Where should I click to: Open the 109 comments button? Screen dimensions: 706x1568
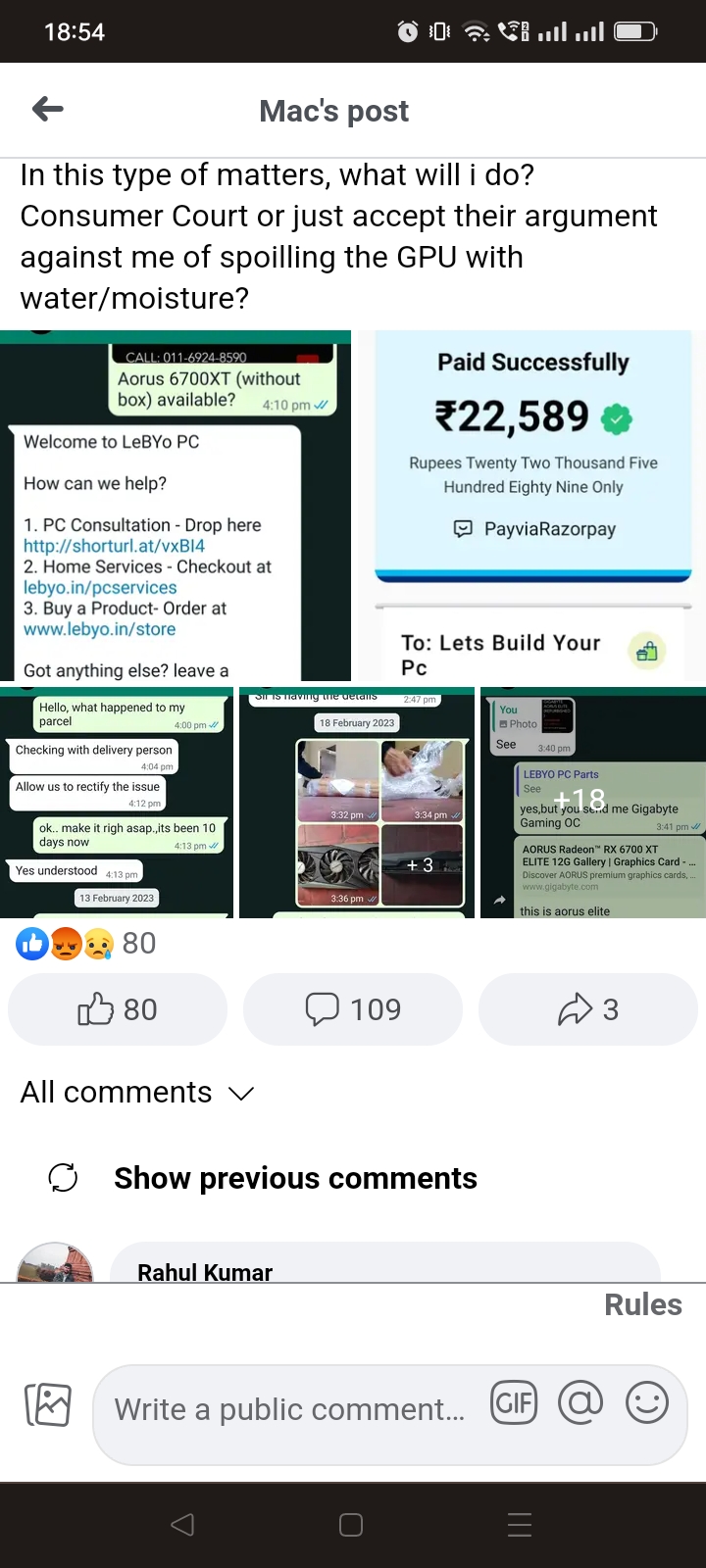[x=353, y=1009]
